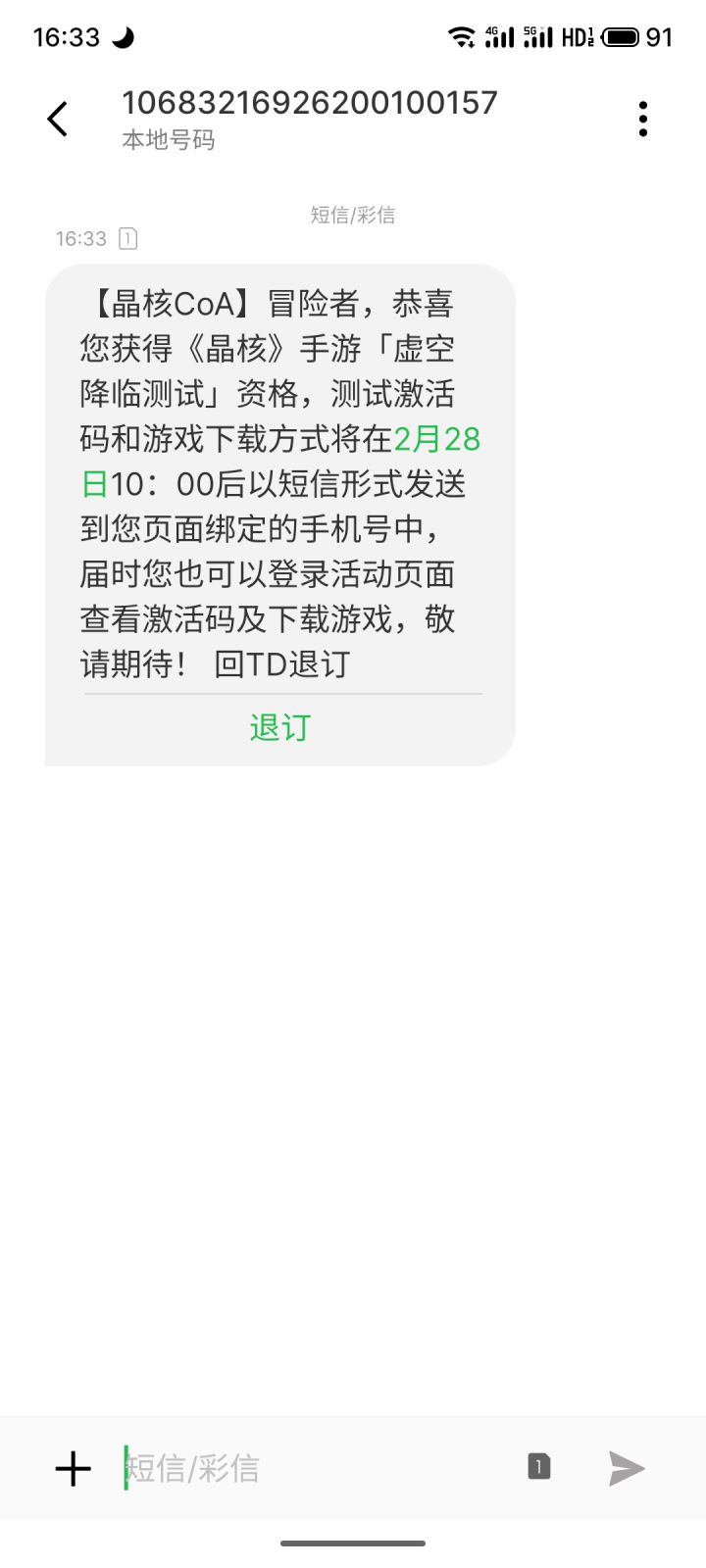Open the three-dot overflow menu
Image resolution: width=706 pixels, height=1568 pixels.
(643, 119)
